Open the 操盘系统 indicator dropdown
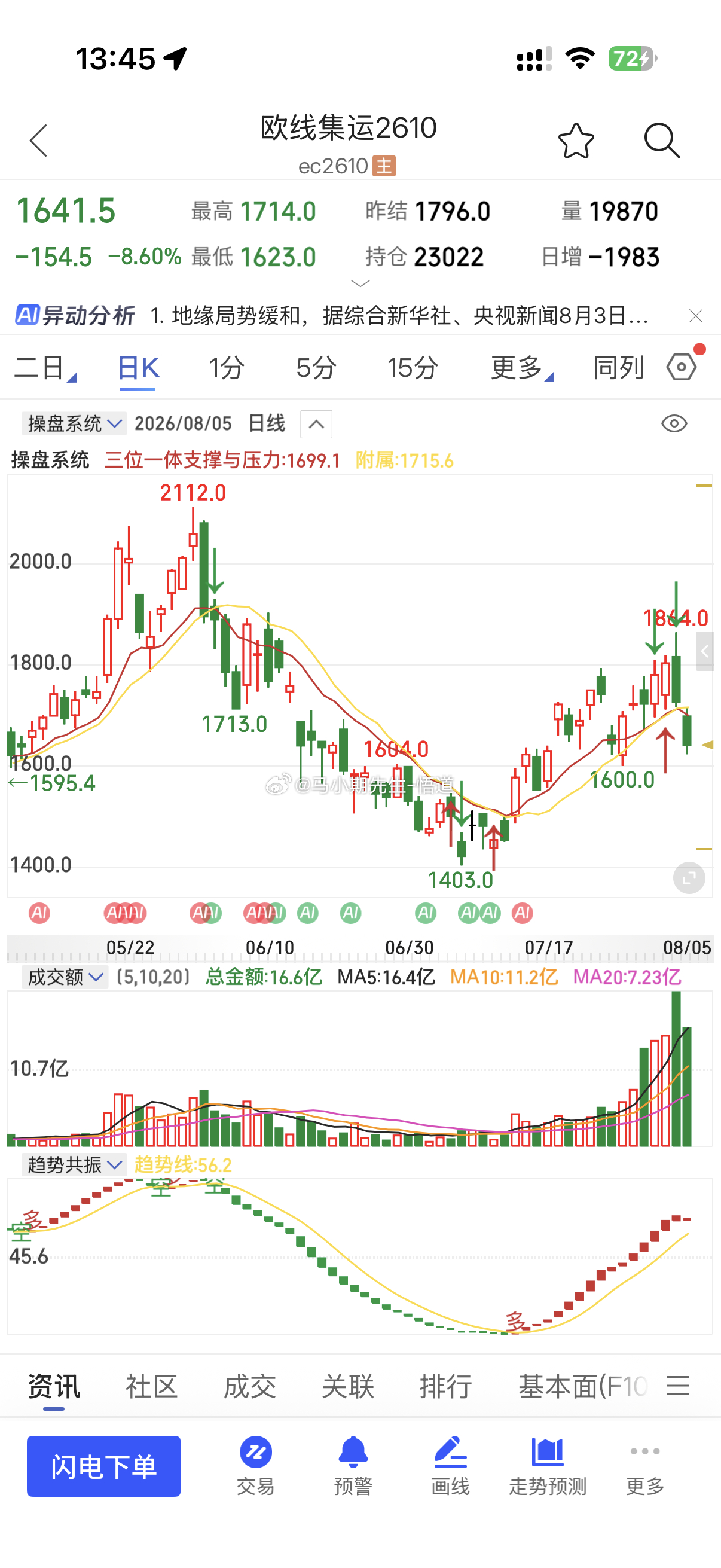This screenshot has width=721, height=1568. coord(74,423)
